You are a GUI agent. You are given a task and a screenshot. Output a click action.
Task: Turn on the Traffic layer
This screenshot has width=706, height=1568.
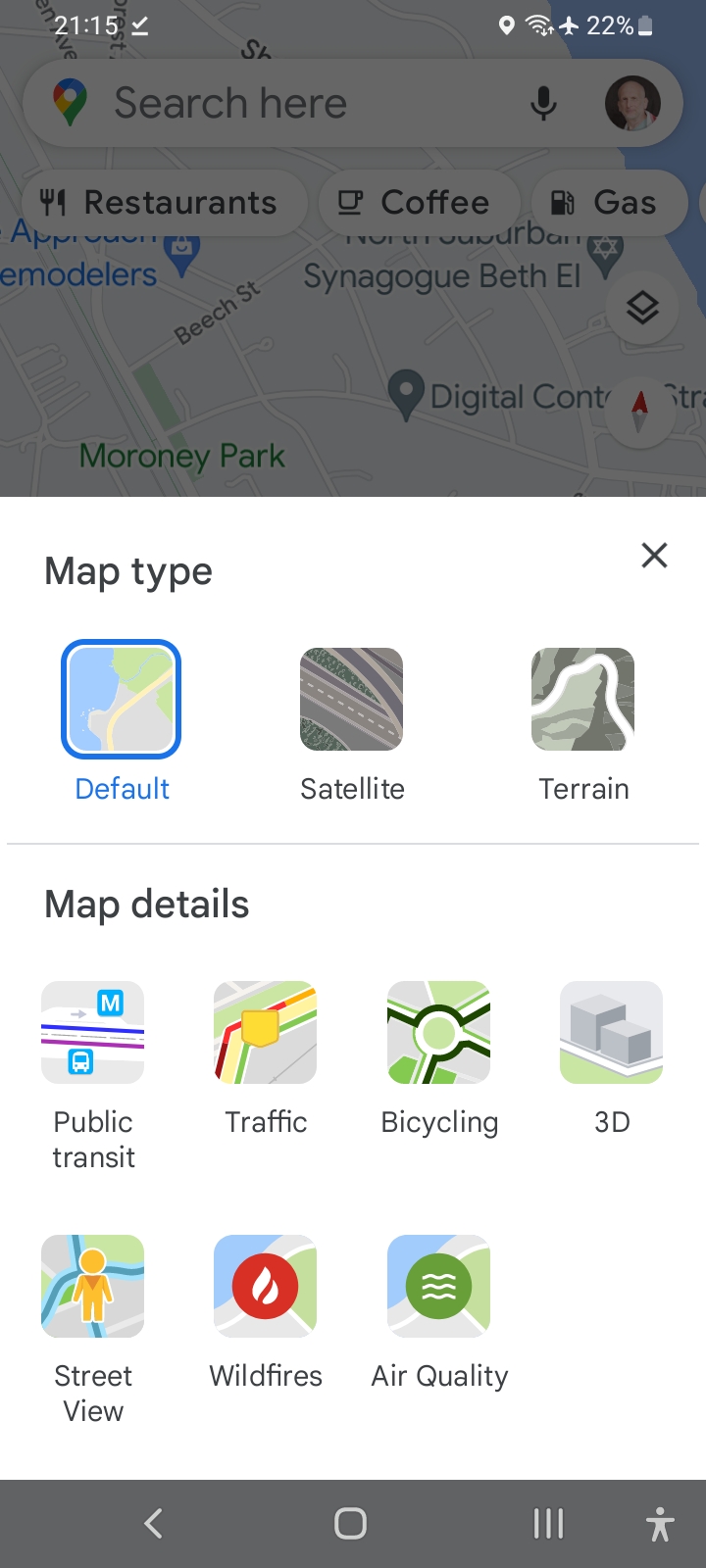click(x=266, y=1033)
